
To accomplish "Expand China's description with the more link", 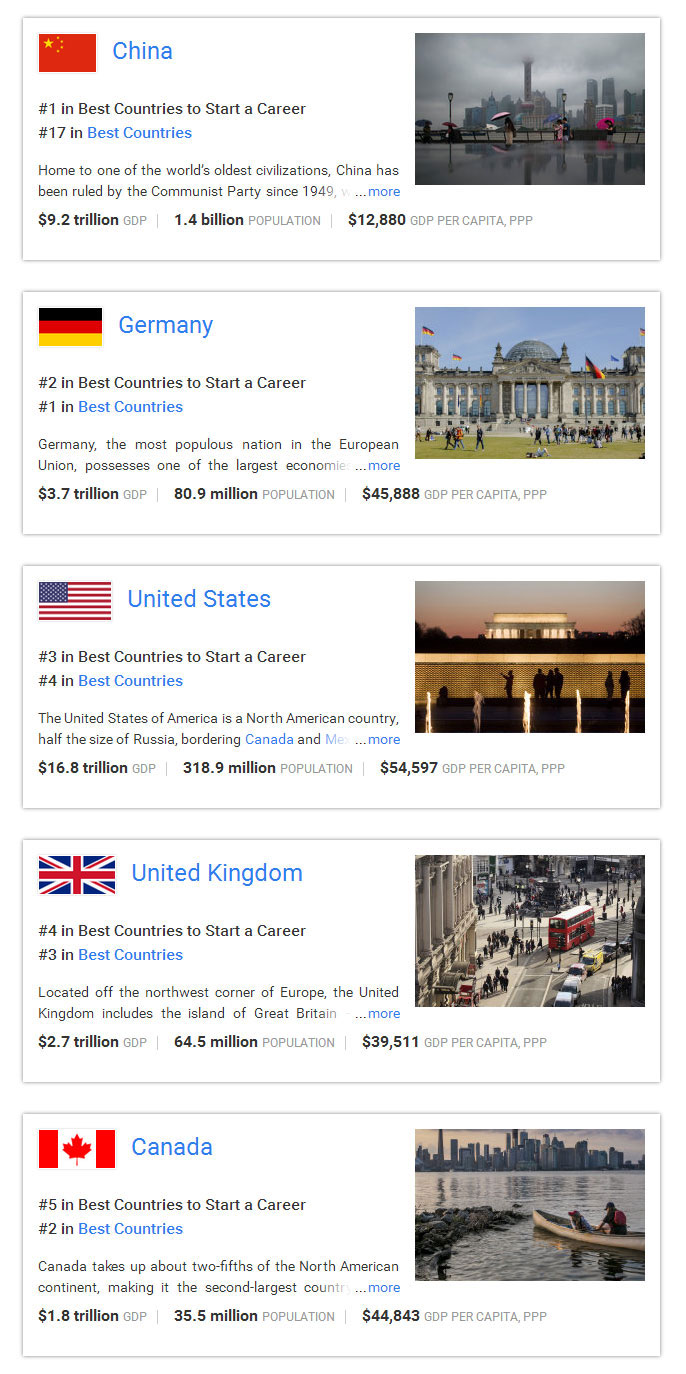I will pos(383,192).
